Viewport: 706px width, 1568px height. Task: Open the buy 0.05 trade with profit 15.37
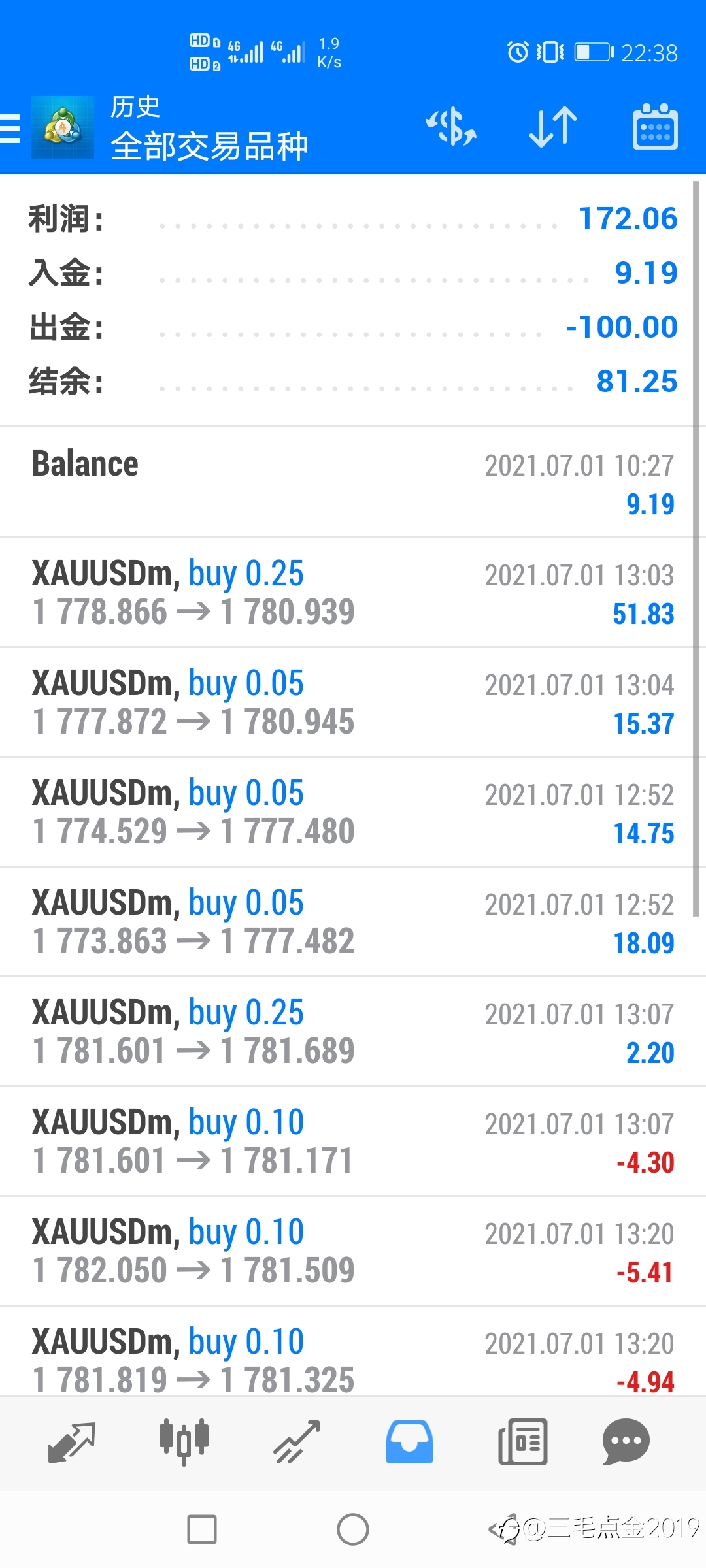click(x=353, y=702)
